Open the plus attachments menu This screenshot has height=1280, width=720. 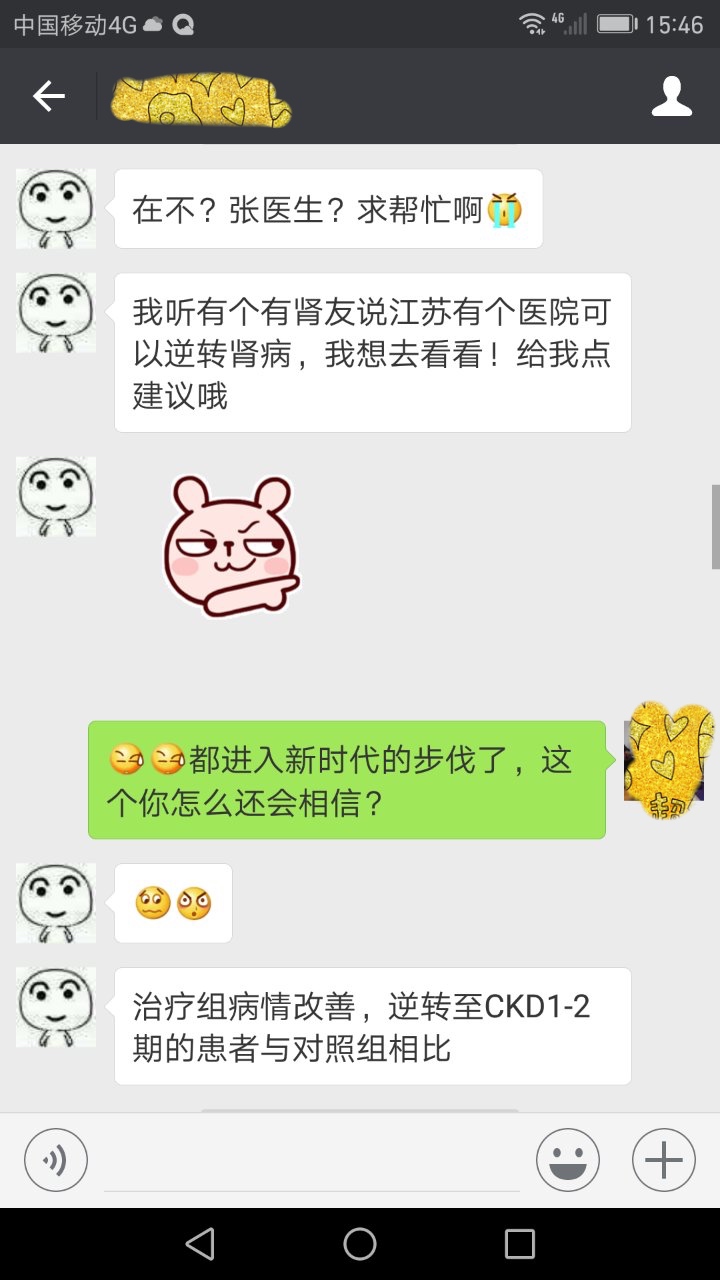(663, 1160)
